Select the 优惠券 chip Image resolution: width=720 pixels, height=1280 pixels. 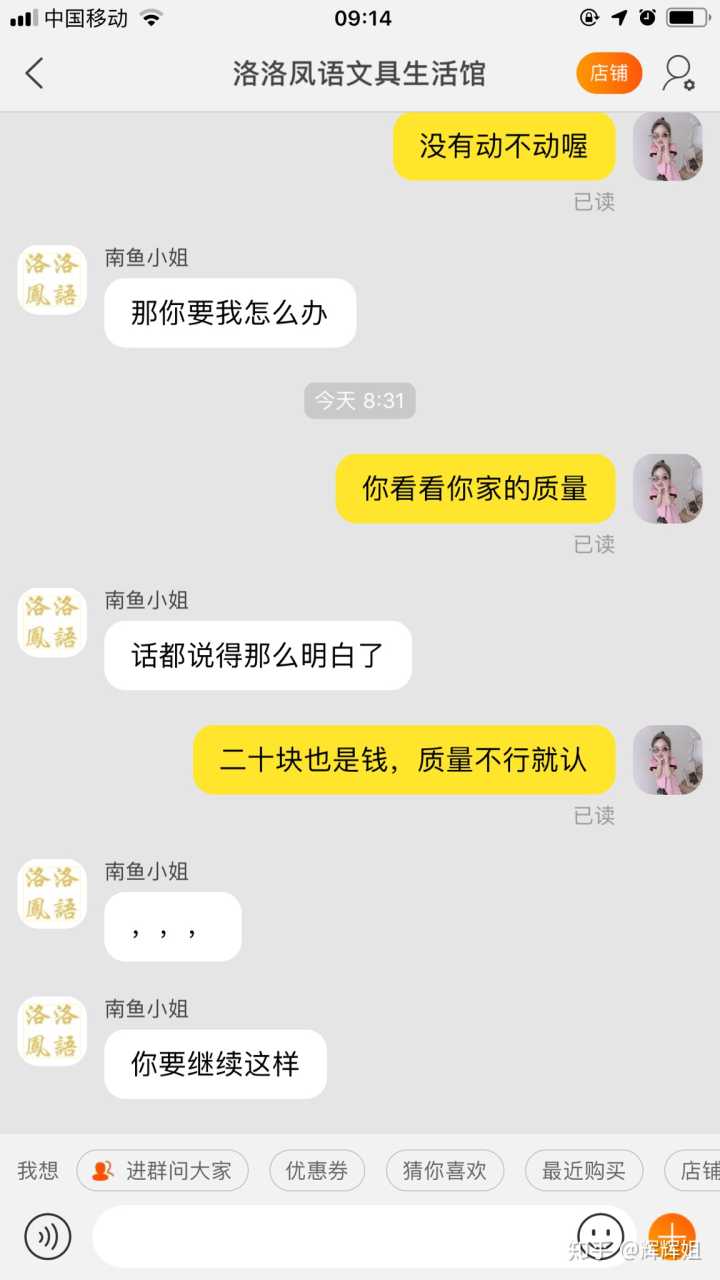[317, 1170]
